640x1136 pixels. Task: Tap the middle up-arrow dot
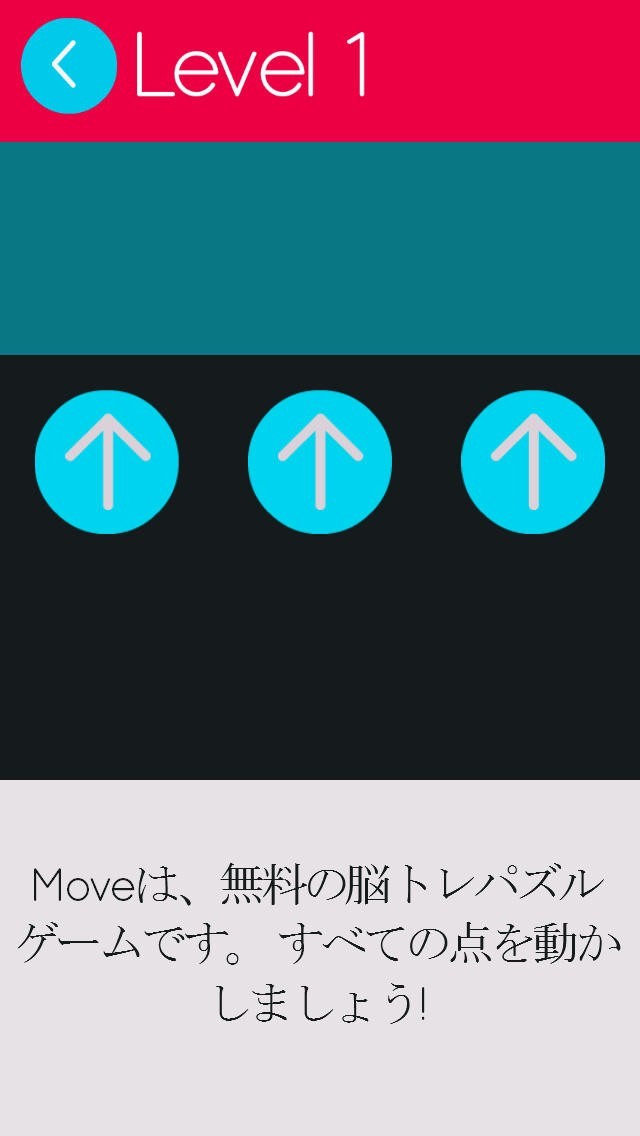coord(320,462)
